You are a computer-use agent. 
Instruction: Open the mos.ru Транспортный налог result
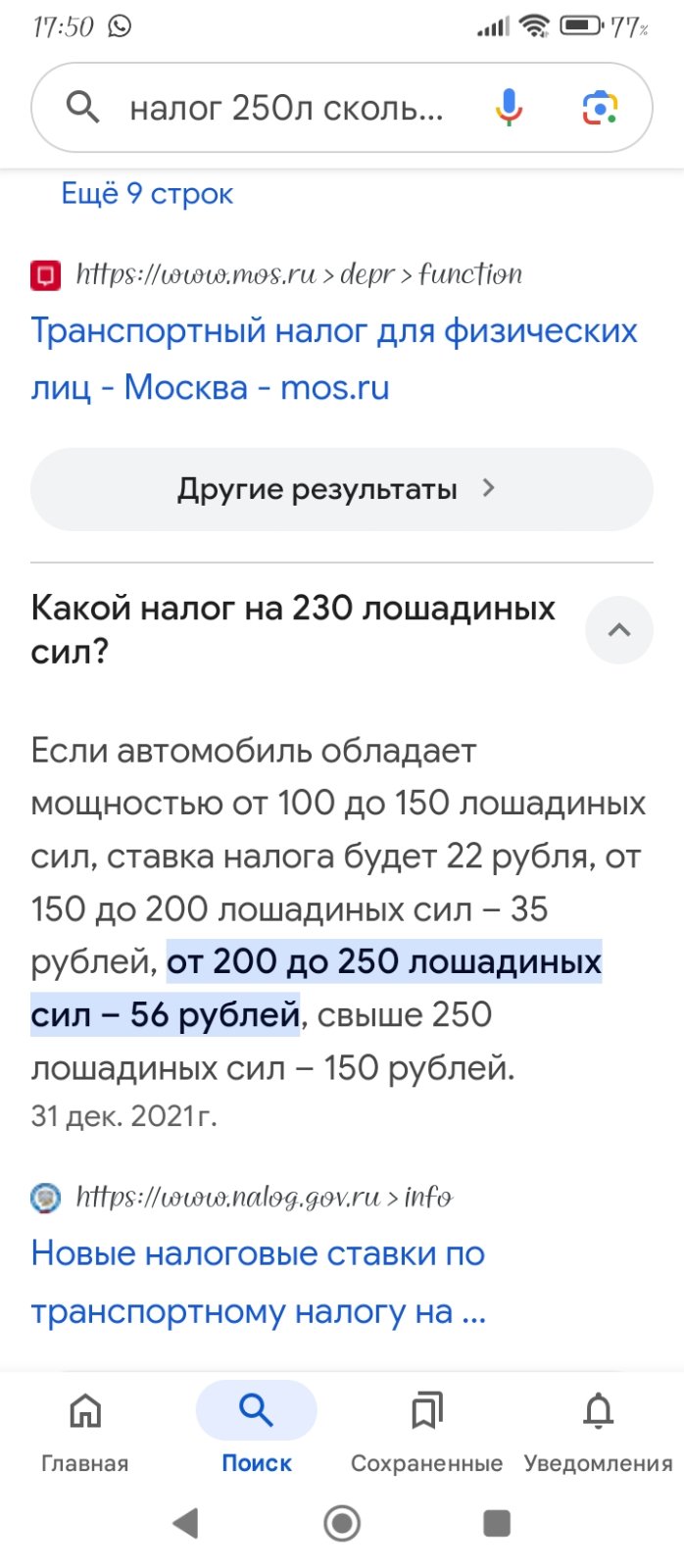[x=334, y=359]
